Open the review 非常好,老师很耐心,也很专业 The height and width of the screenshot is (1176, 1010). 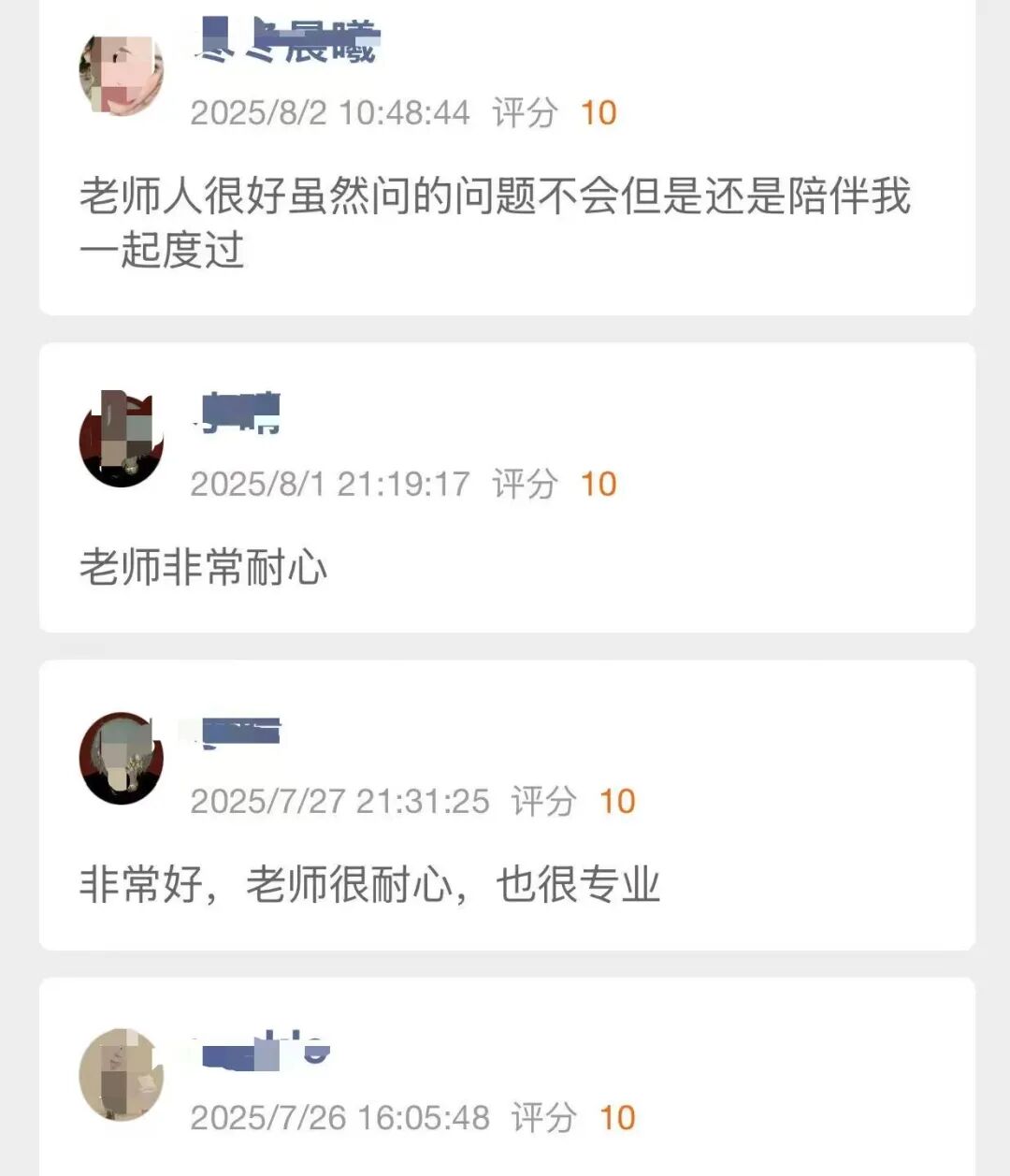point(369,885)
